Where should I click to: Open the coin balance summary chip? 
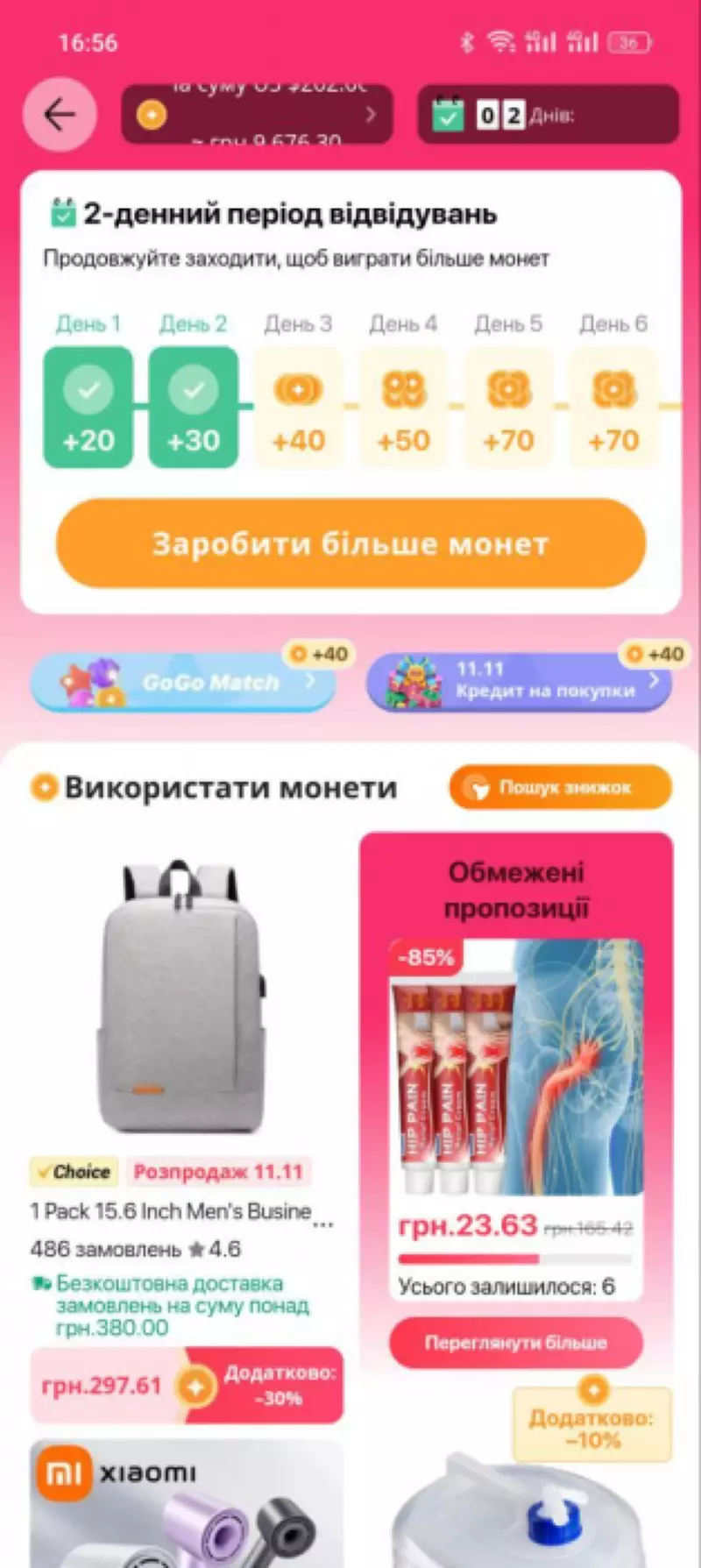pos(256,115)
